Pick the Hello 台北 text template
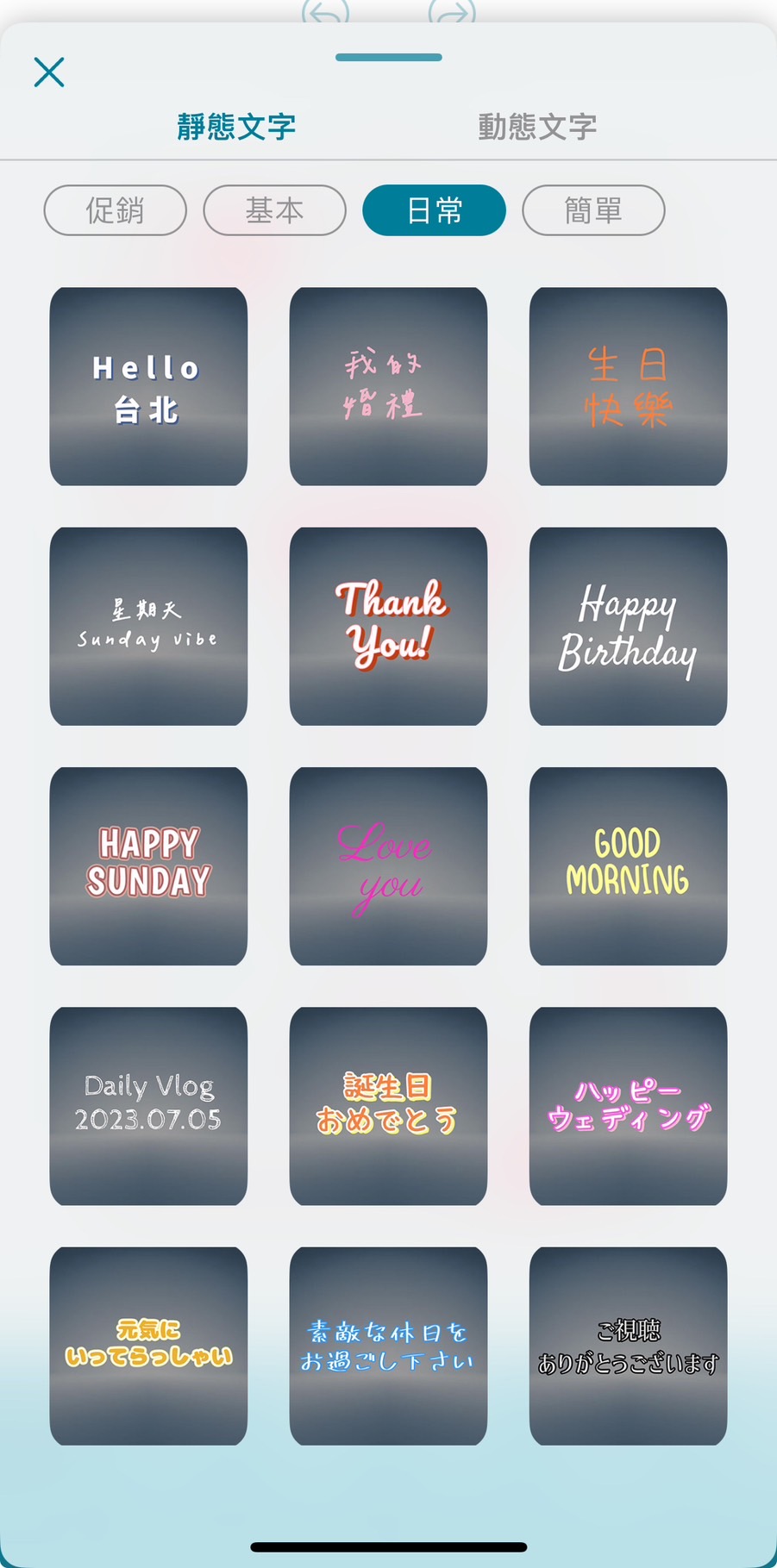The image size is (777, 1568). pyautogui.click(x=148, y=386)
